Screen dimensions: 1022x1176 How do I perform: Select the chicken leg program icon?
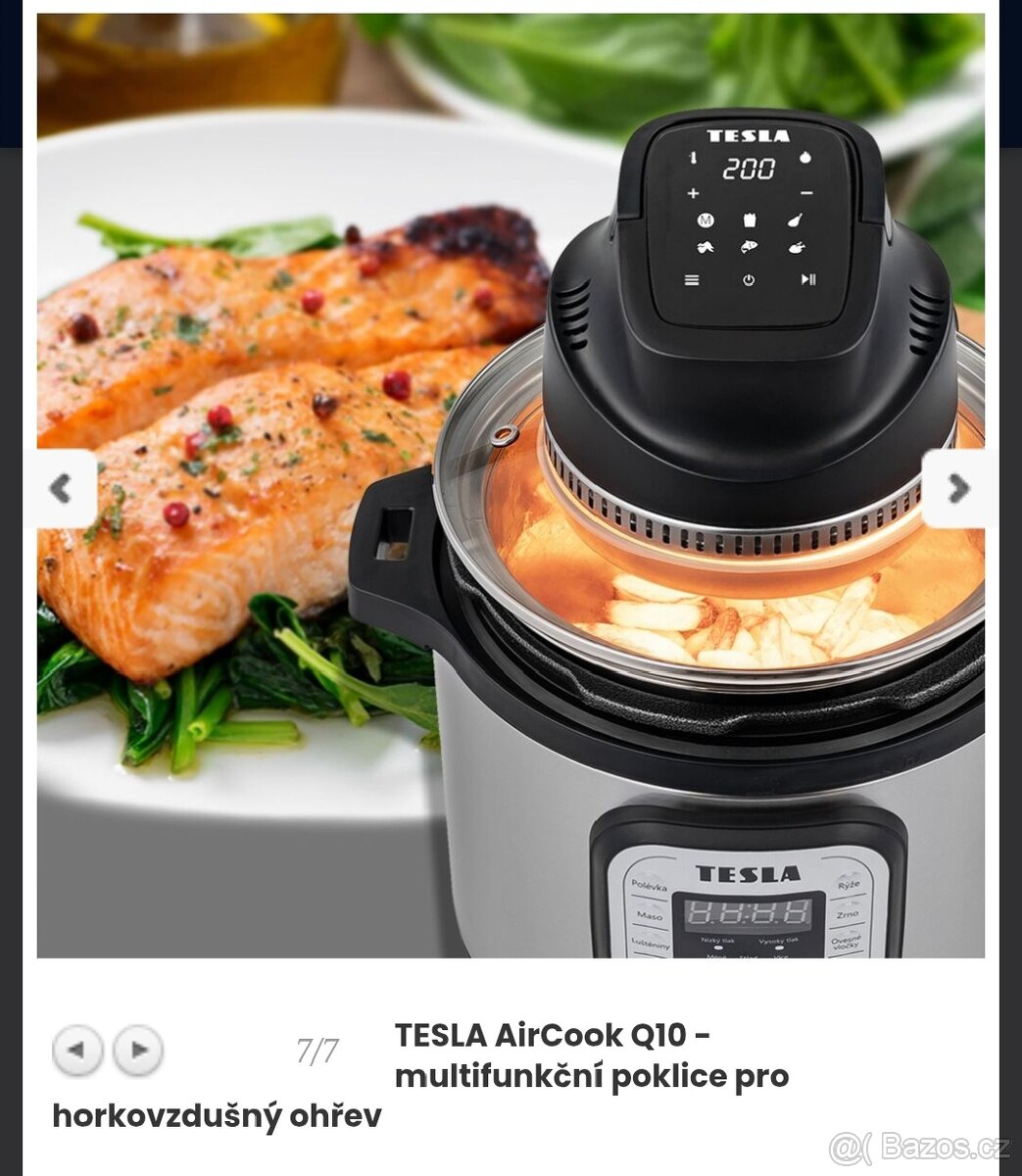[x=796, y=220]
